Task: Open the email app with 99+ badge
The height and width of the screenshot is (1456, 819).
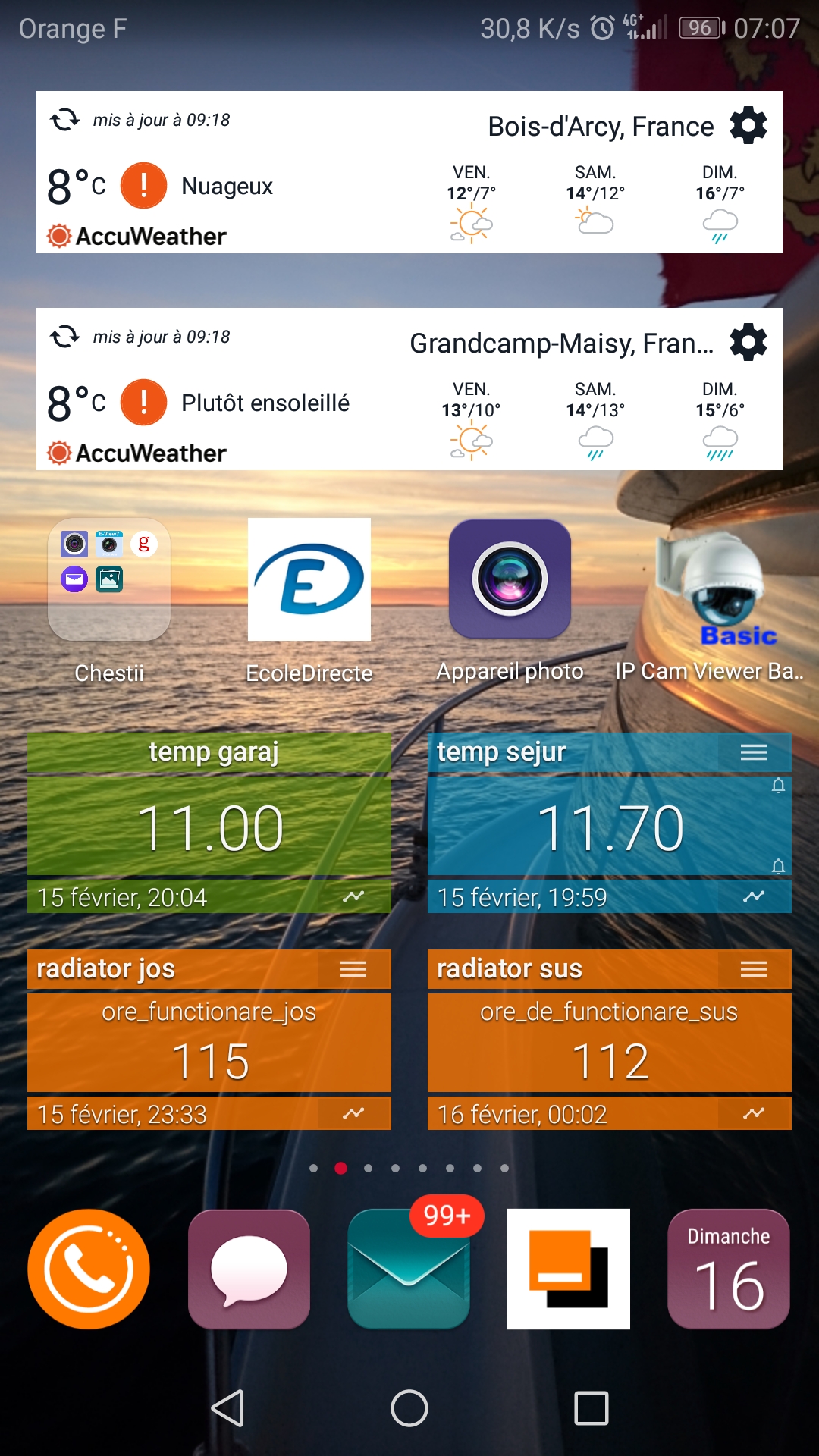Action: click(409, 1269)
